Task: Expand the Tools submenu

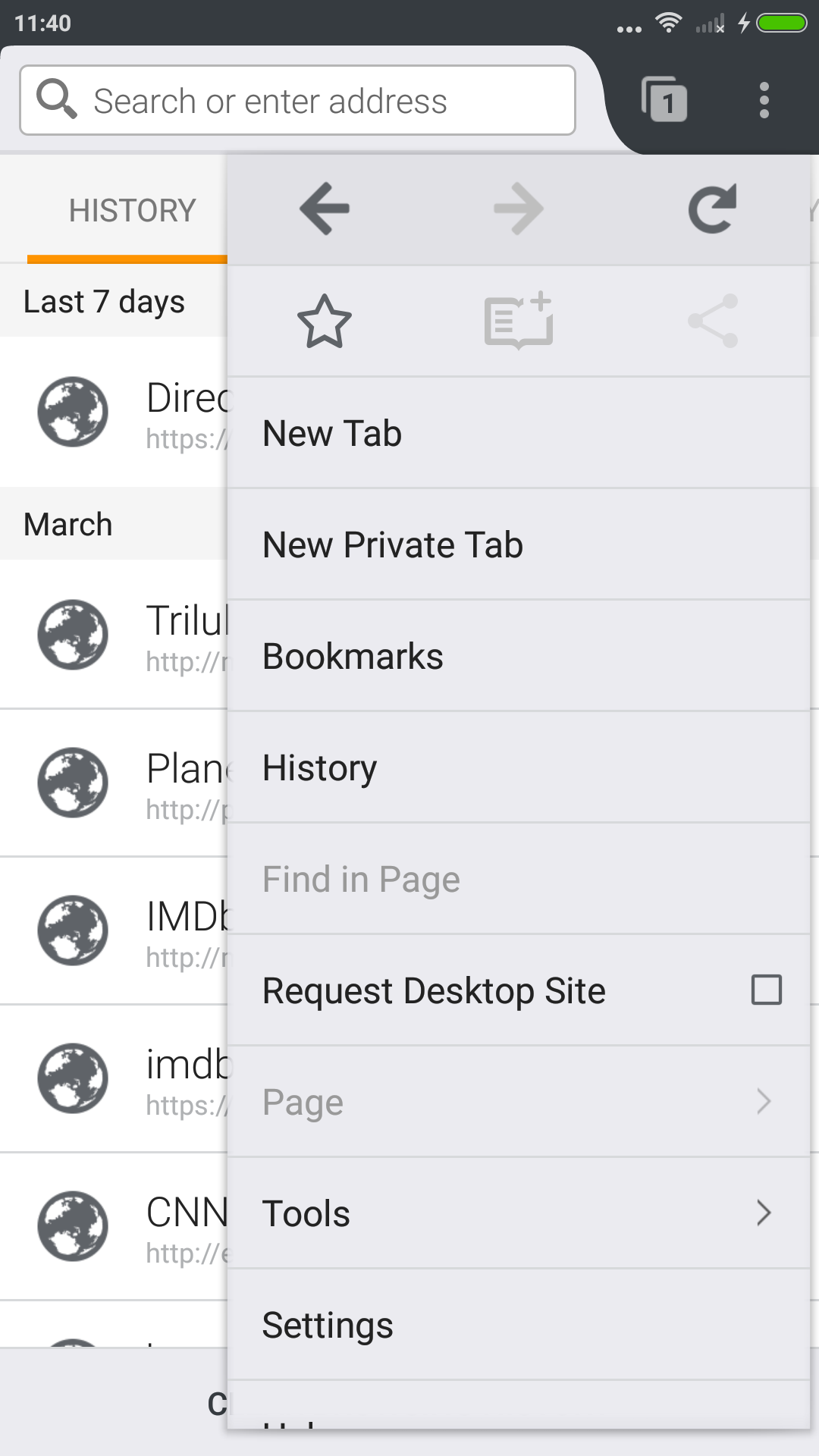Action: pyautogui.click(x=519, y=1213)
